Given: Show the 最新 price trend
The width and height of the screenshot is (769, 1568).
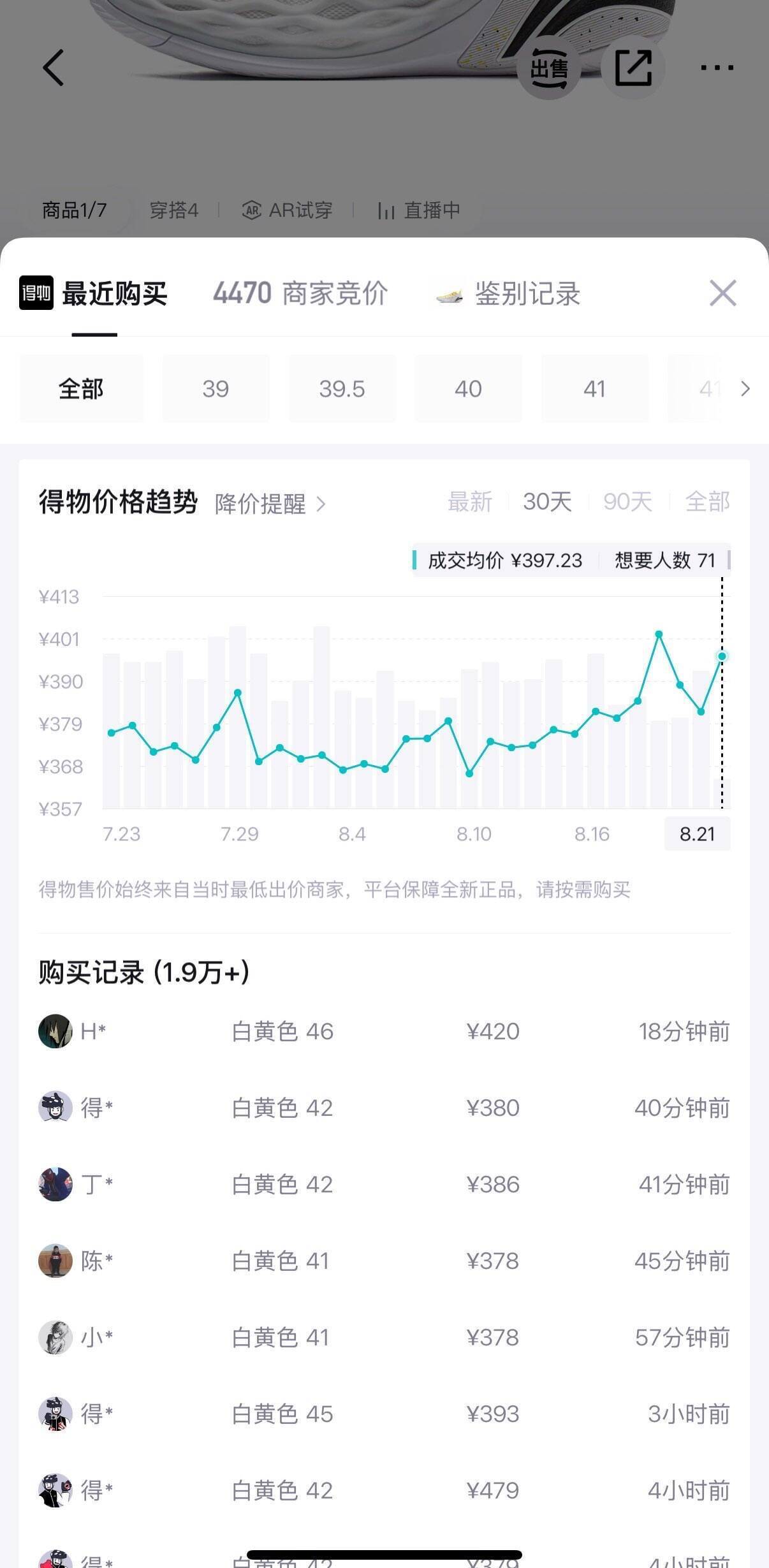Looking at the screenshot, I should pos(470,502).
